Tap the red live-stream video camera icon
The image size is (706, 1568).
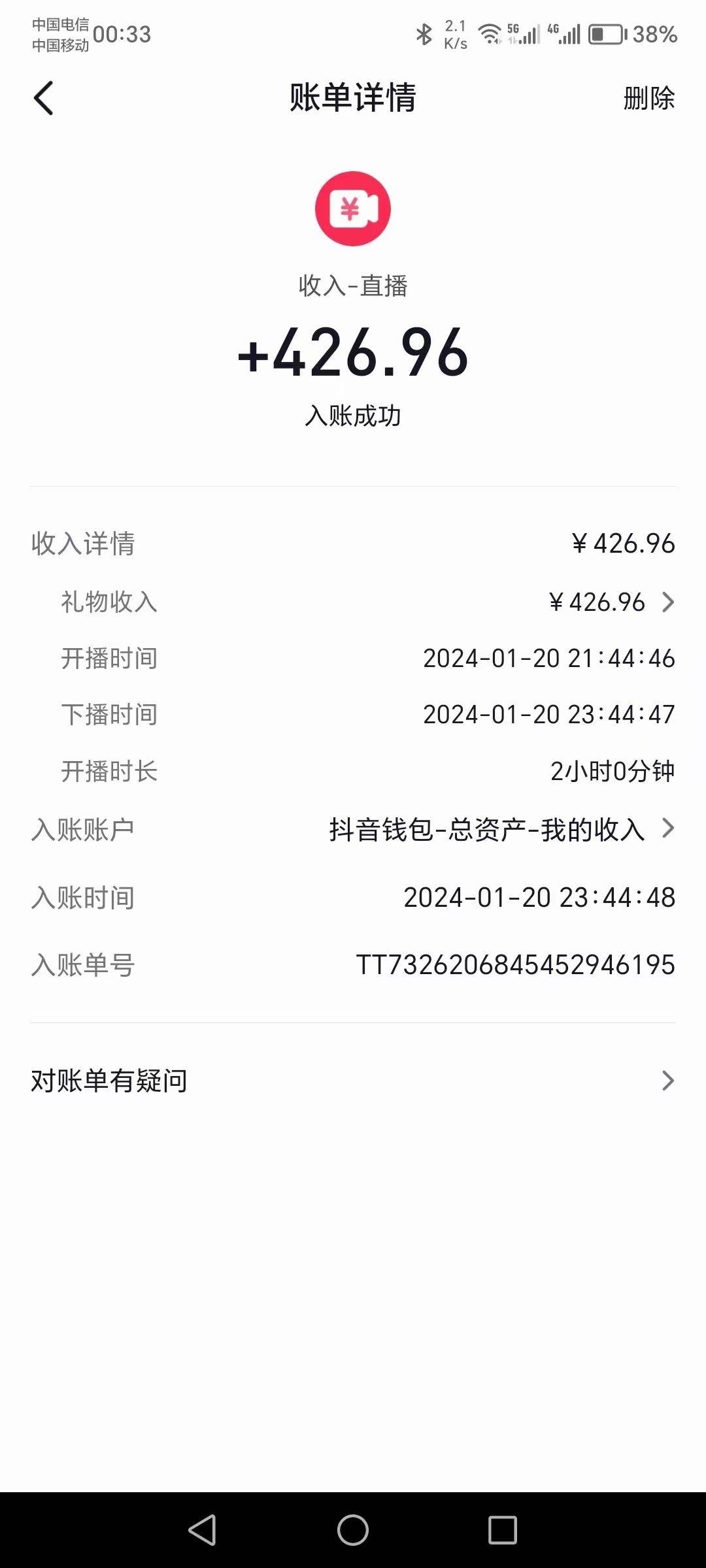[x=353, y=208]
